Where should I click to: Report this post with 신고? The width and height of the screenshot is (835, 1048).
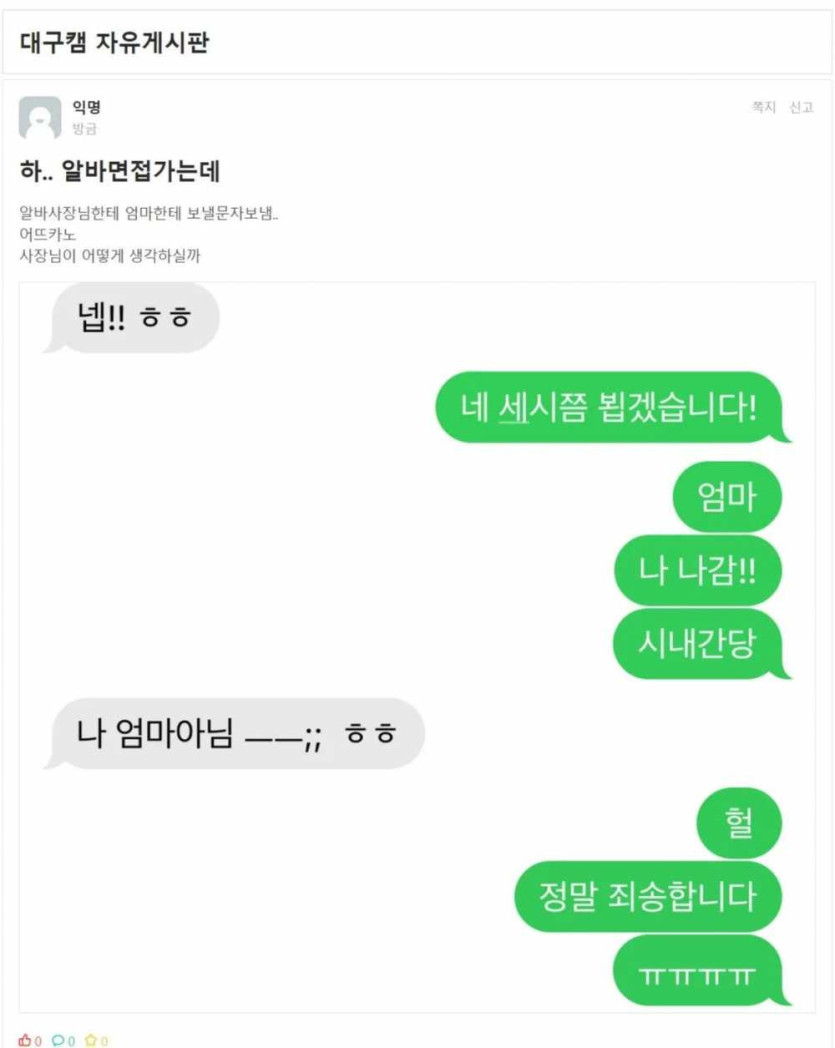click(x=801, y=107)
